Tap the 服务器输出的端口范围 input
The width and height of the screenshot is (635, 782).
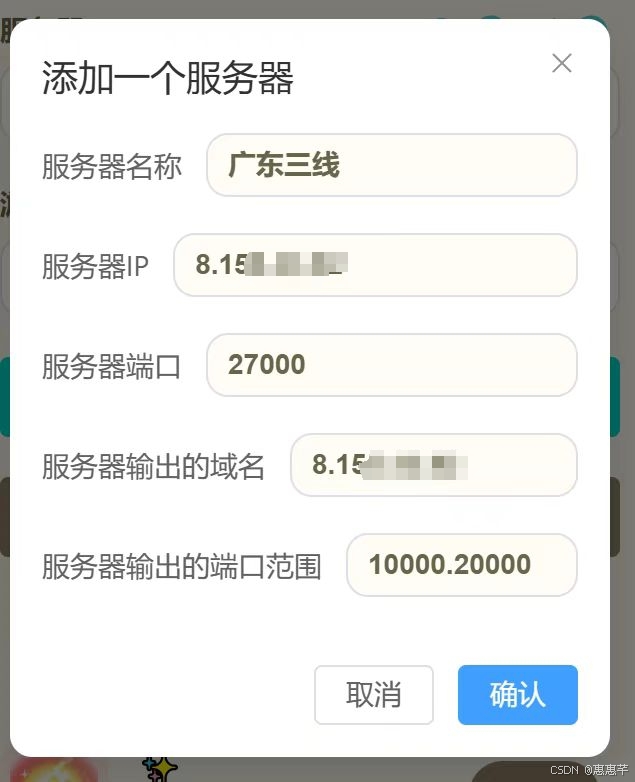[x=461, y=565]
